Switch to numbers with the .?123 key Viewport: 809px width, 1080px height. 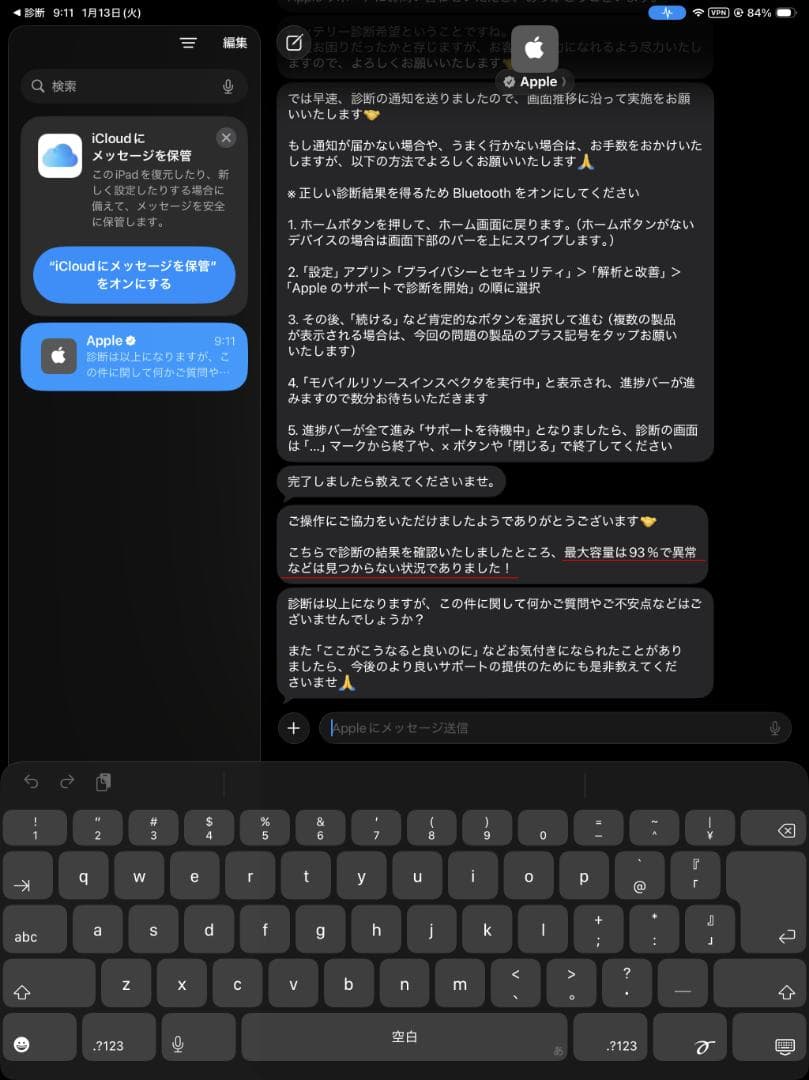point(117,1045)
